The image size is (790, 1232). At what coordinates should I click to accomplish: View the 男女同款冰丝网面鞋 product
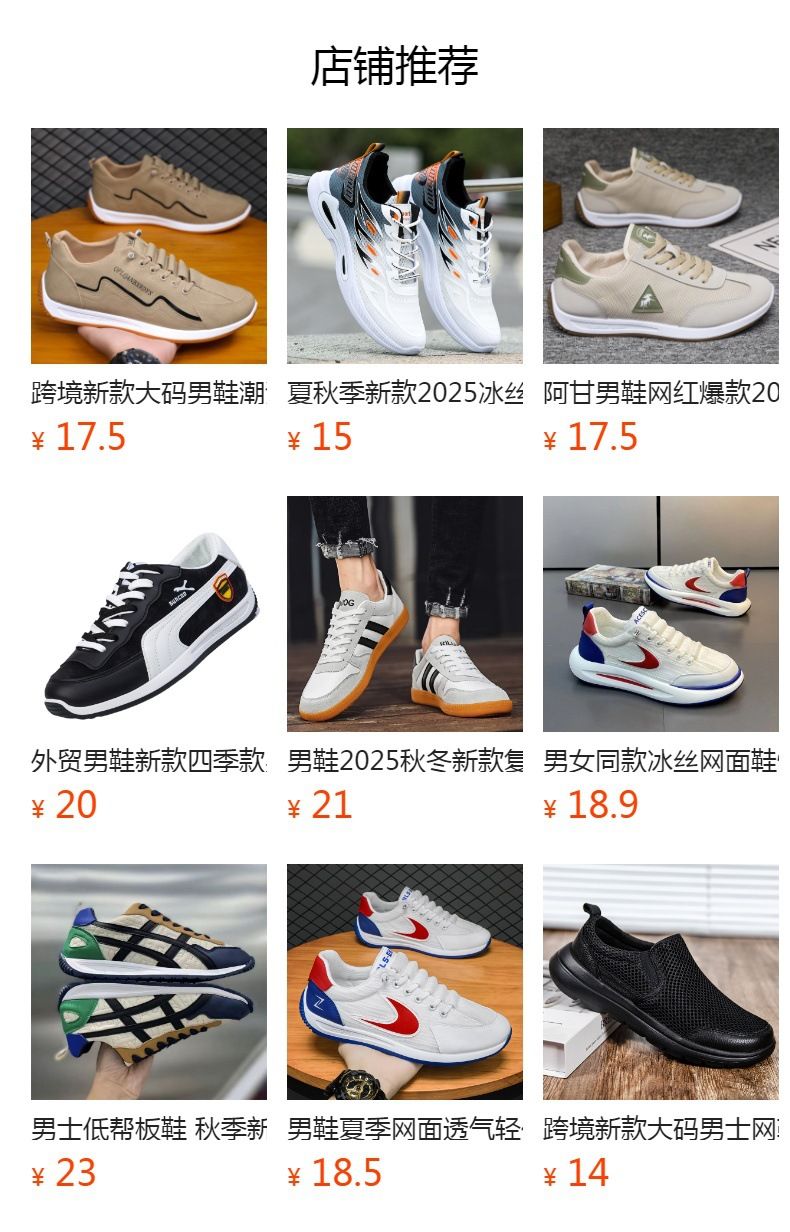point(661,660)
